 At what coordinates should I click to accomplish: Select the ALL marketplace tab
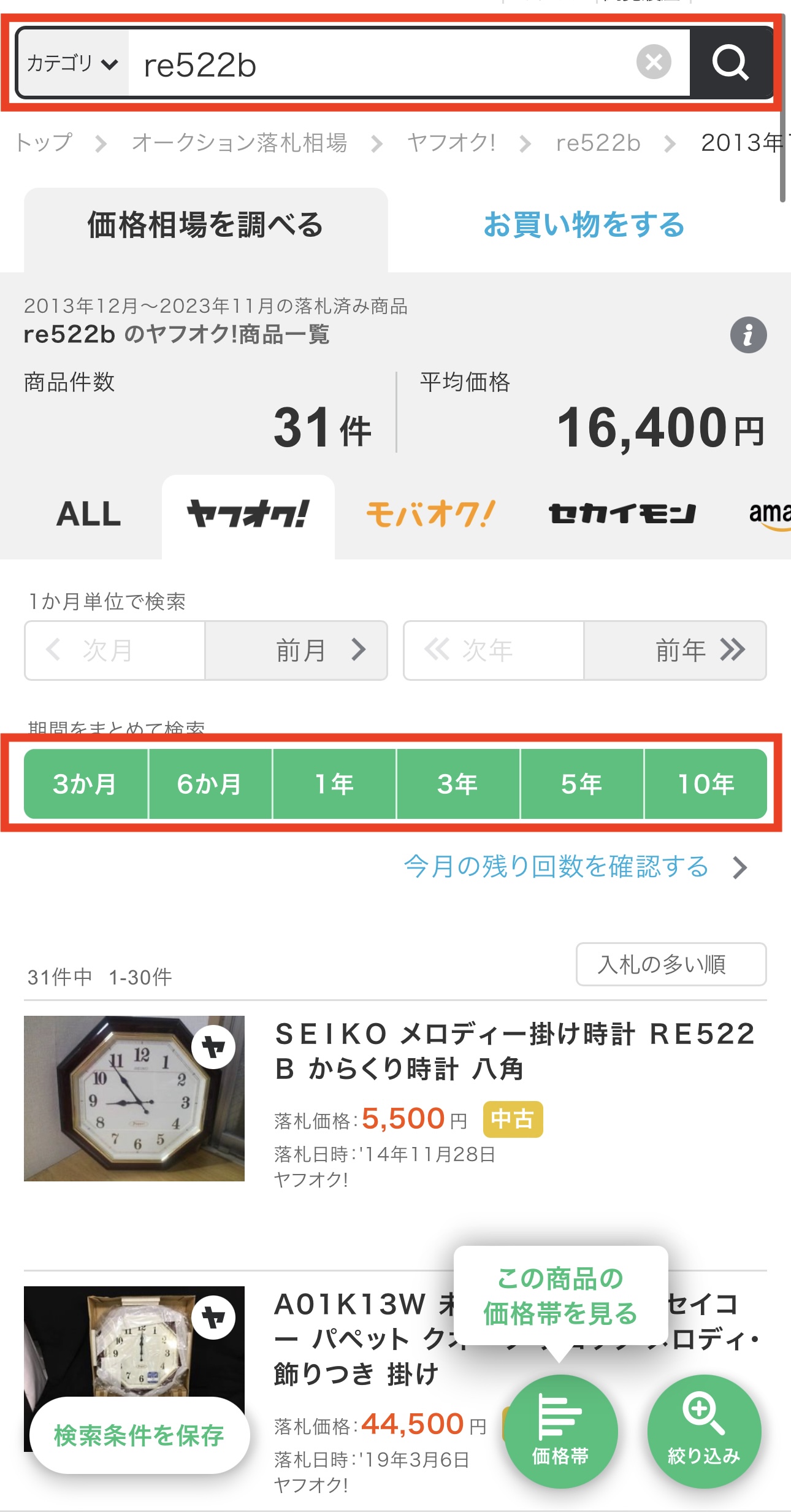click(89, 514)
